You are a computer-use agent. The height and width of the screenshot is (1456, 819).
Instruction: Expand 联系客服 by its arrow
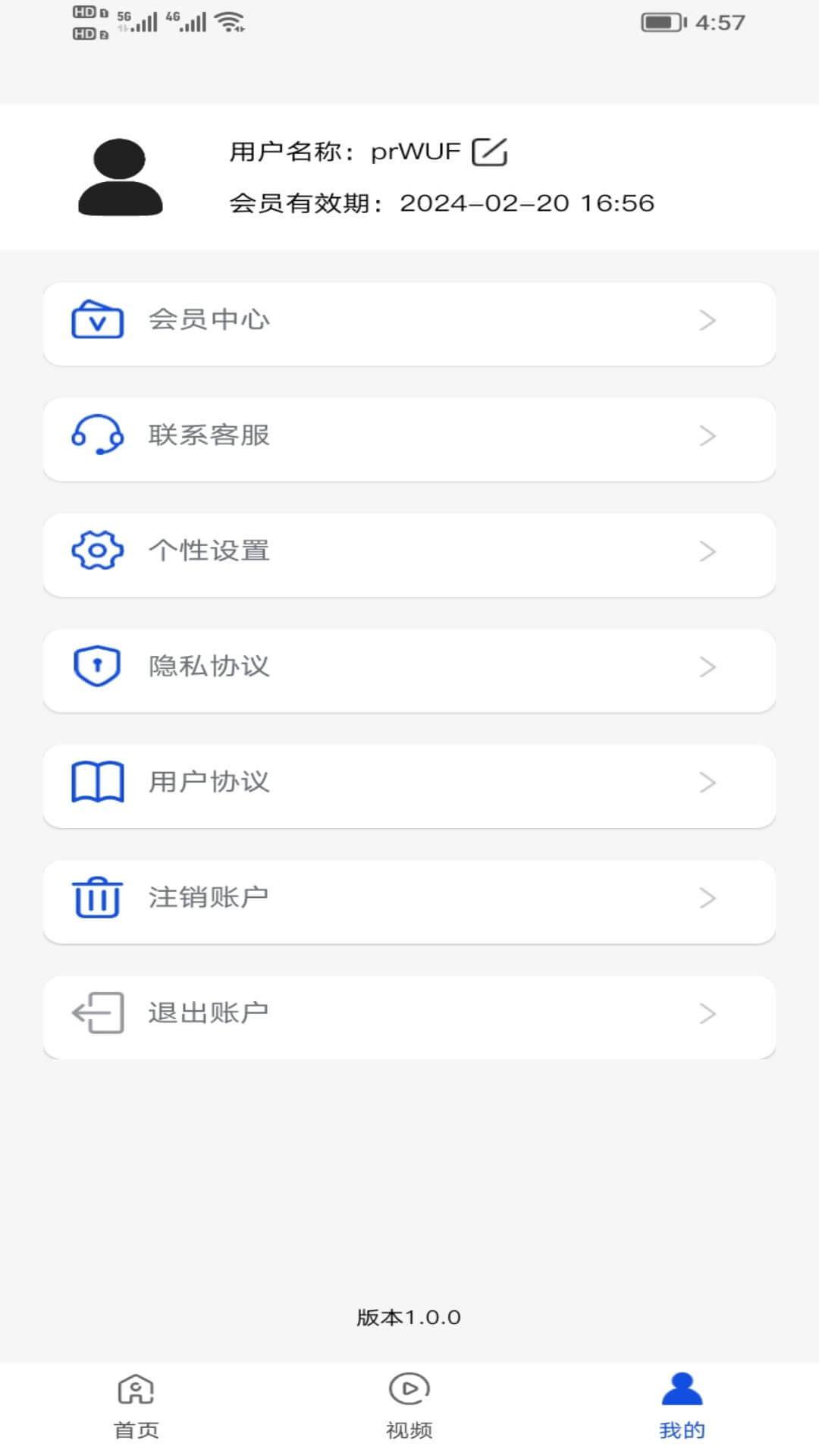(x=707, y=437)
